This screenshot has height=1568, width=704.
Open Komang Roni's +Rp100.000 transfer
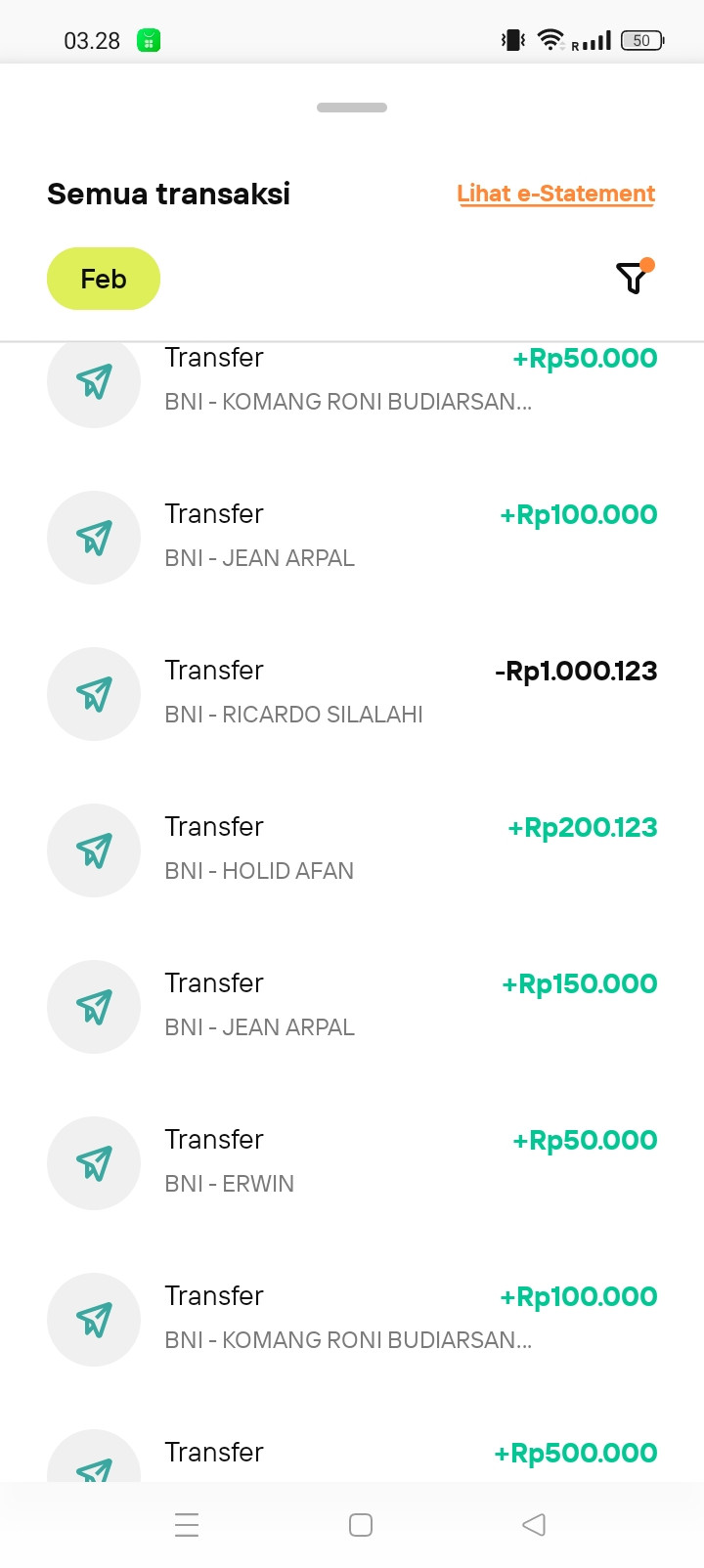point(352,1318)
